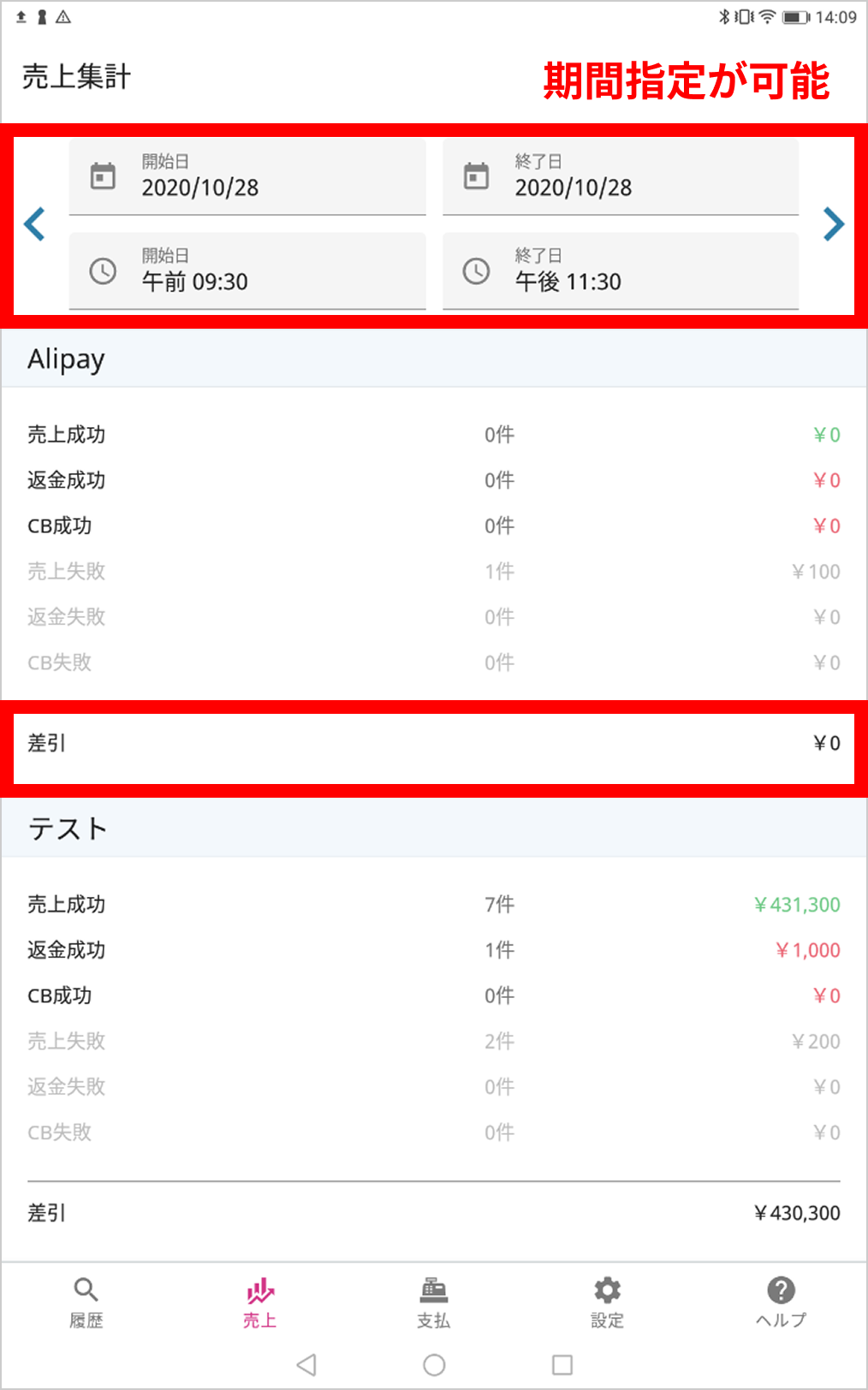868x1390 pixels.
Task: Tap the system home button
Action: 434,1364
